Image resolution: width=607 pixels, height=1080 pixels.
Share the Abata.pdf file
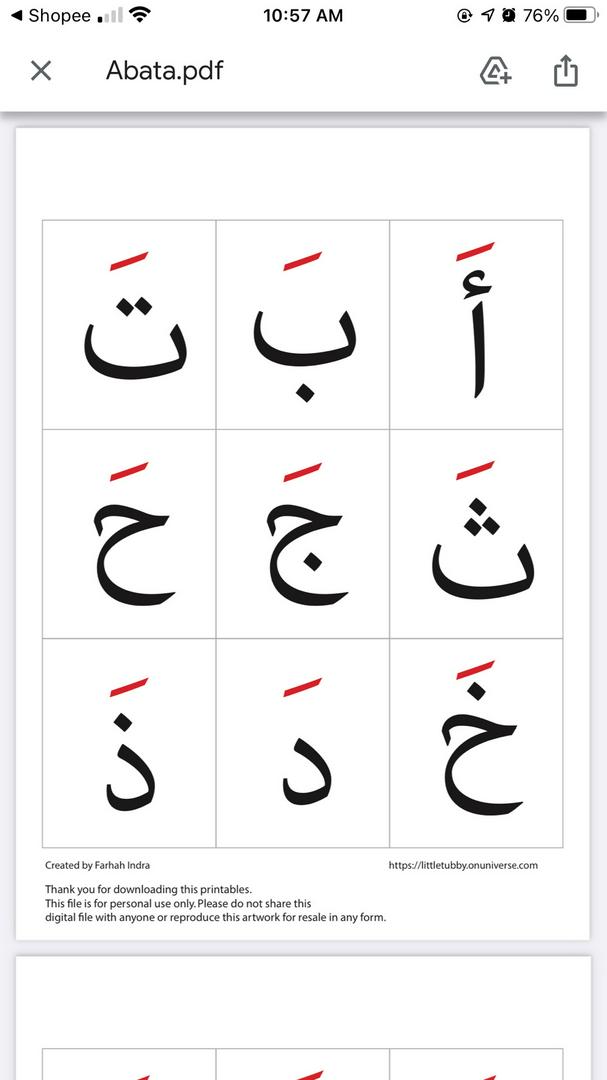[565, 71]
